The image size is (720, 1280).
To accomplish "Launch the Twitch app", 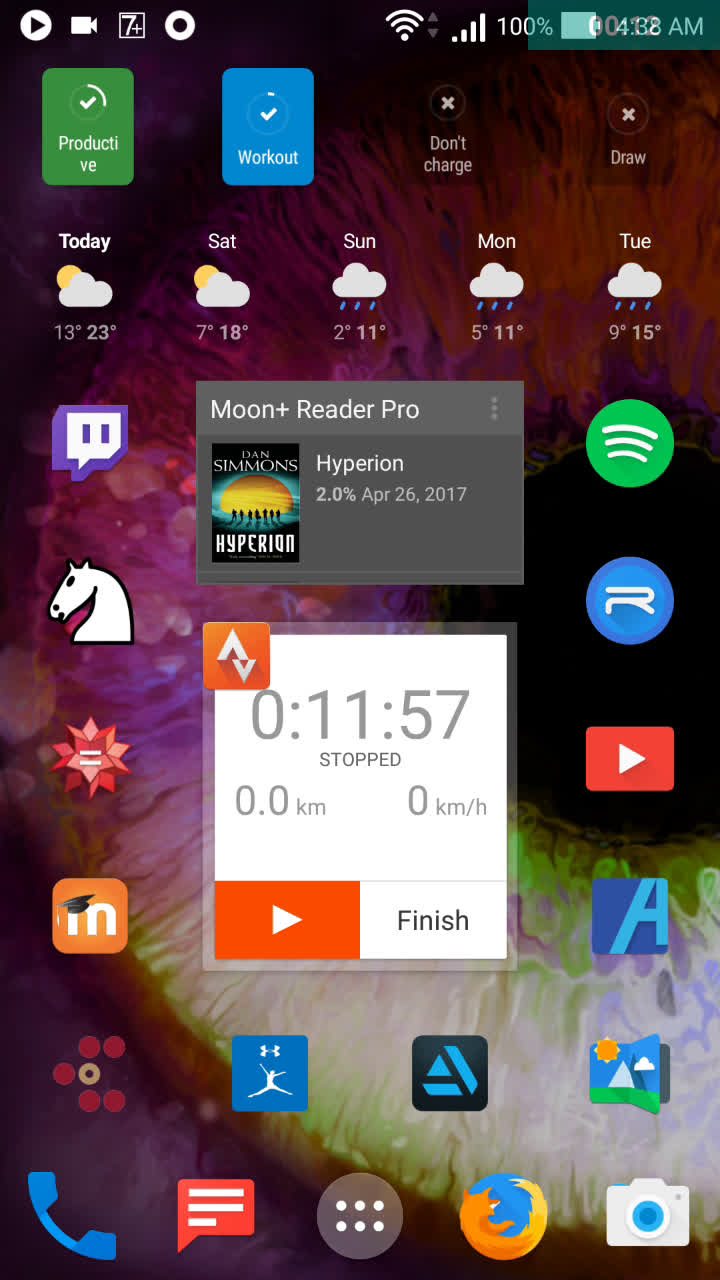I will pos(90,441).
